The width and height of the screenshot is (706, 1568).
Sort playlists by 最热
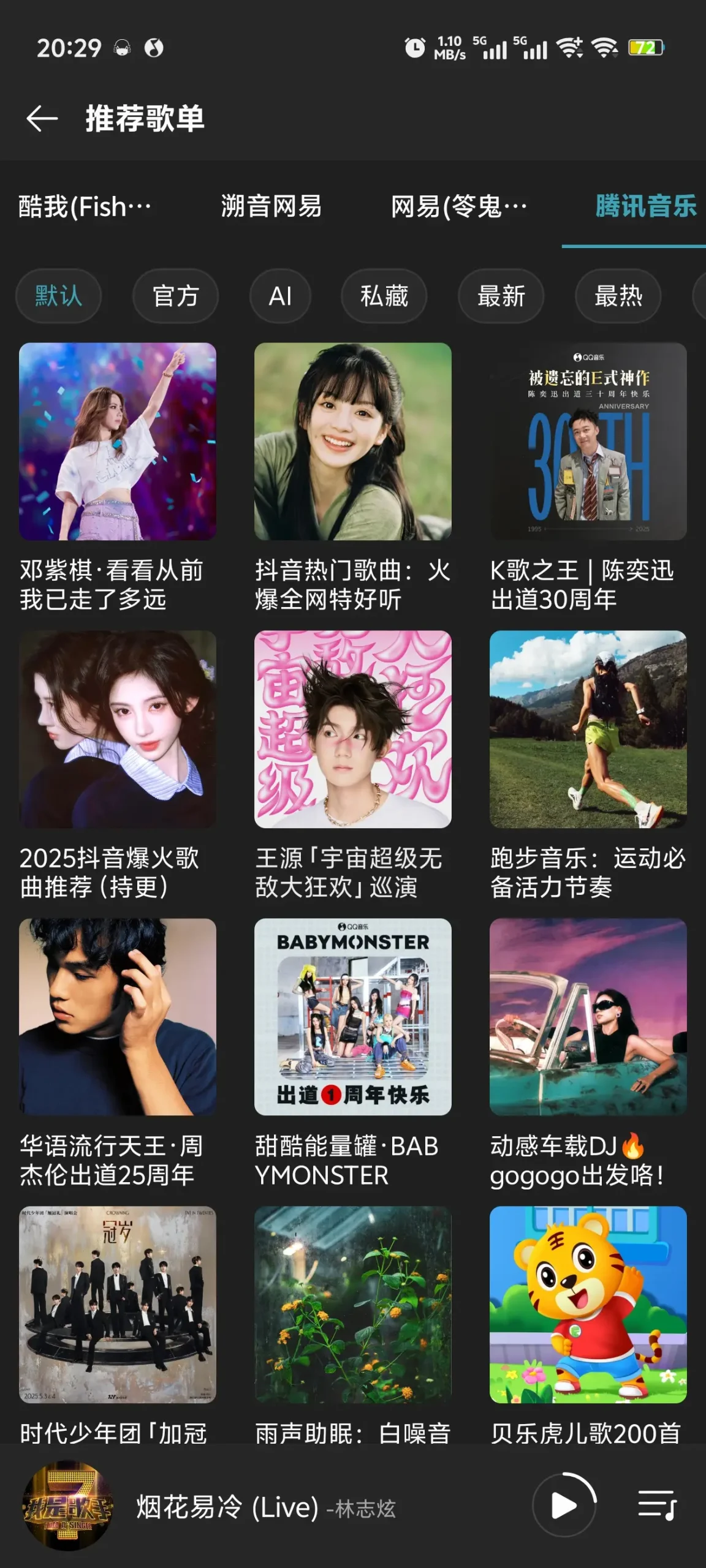pos(618,296)
